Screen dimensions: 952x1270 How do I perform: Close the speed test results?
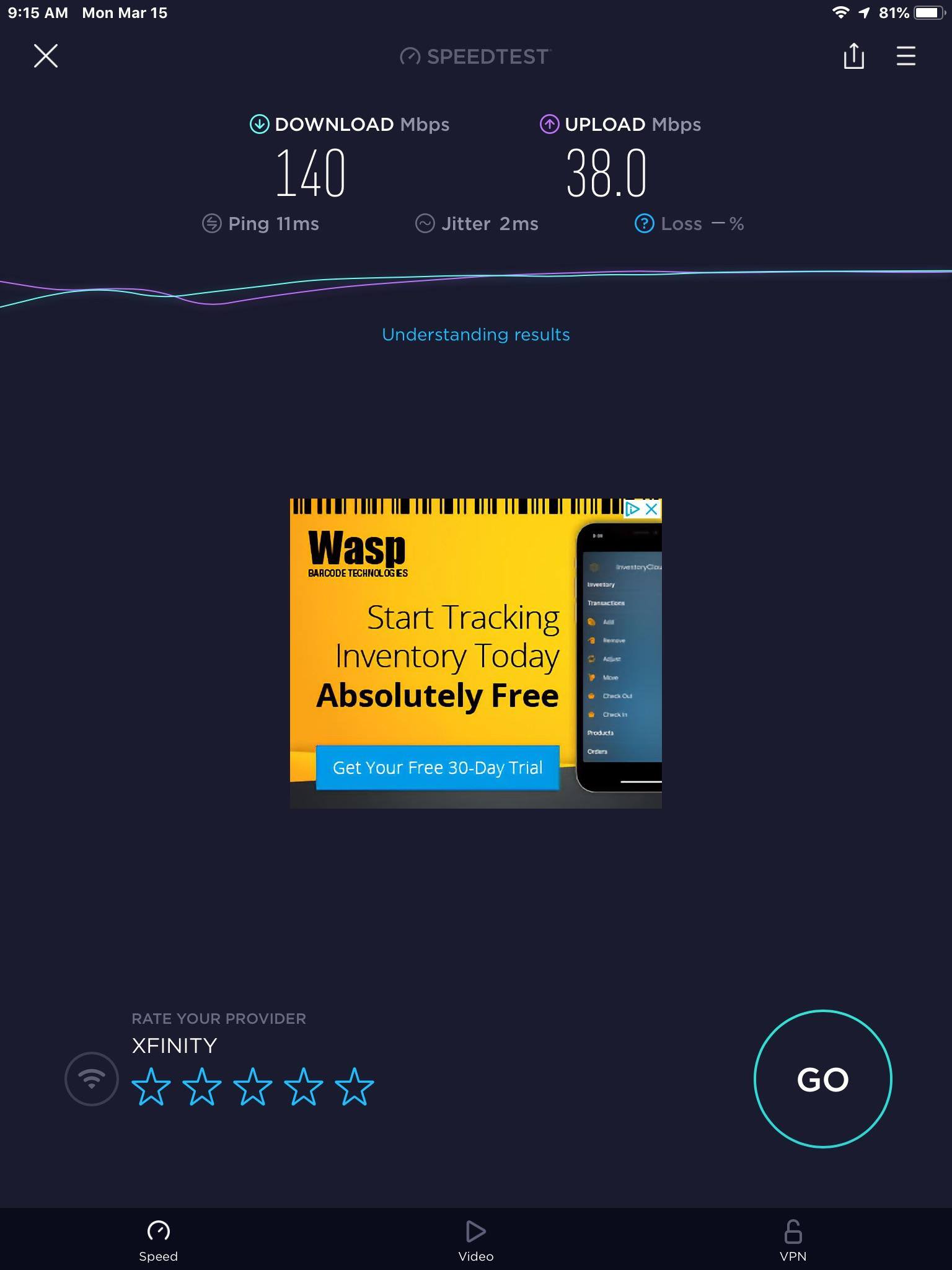[45, 56]
